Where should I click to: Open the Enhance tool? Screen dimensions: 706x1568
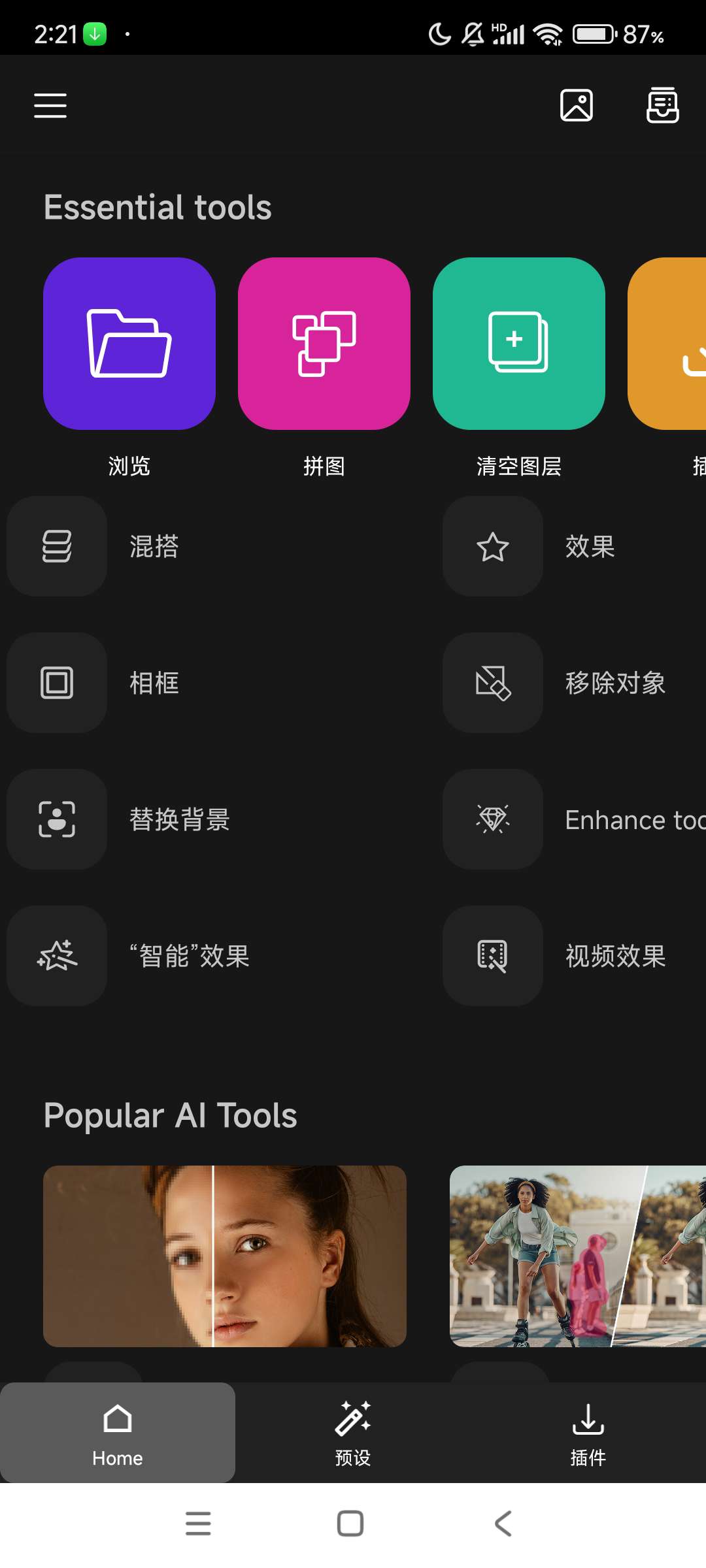pos(493,819)
